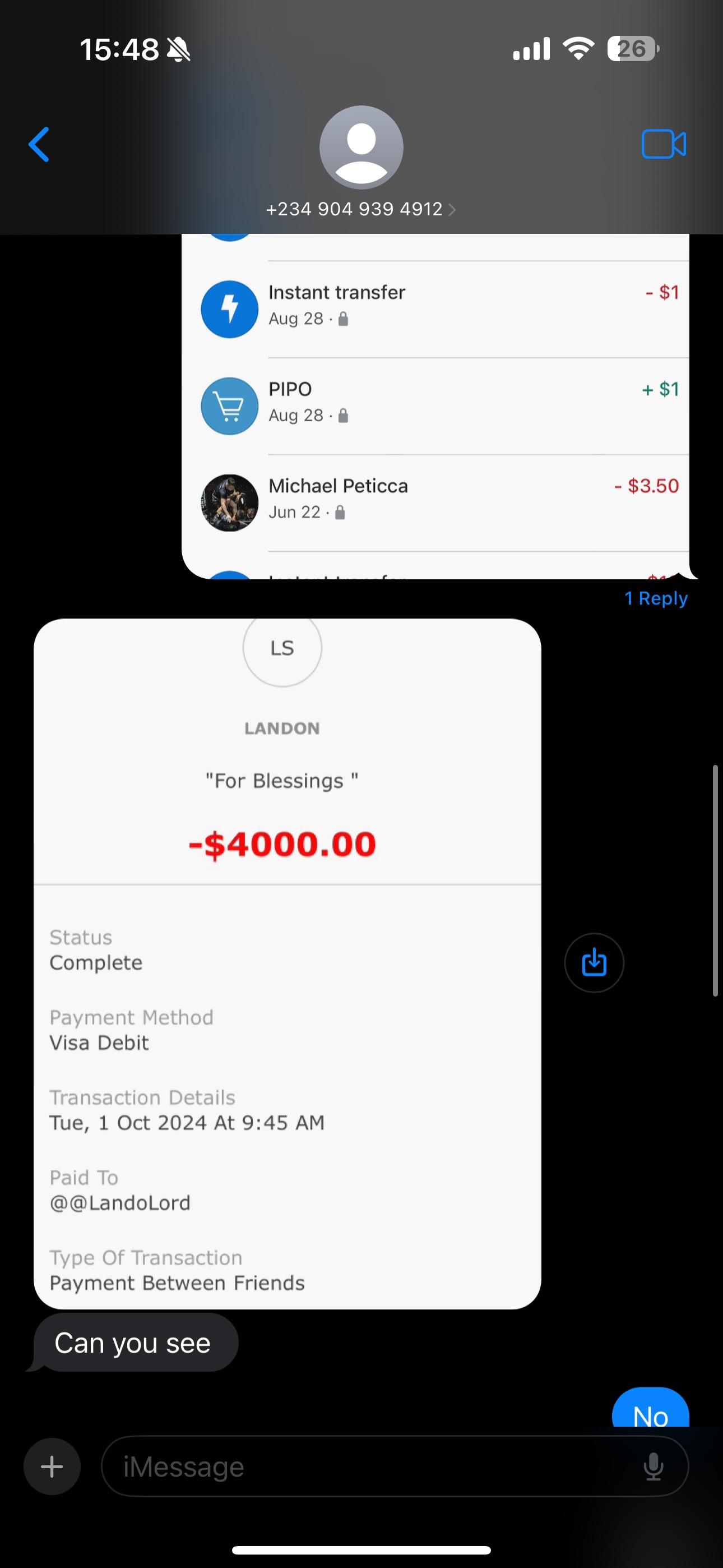
Task: Start voice dictation with the microphone
Action: point(653,1467)
